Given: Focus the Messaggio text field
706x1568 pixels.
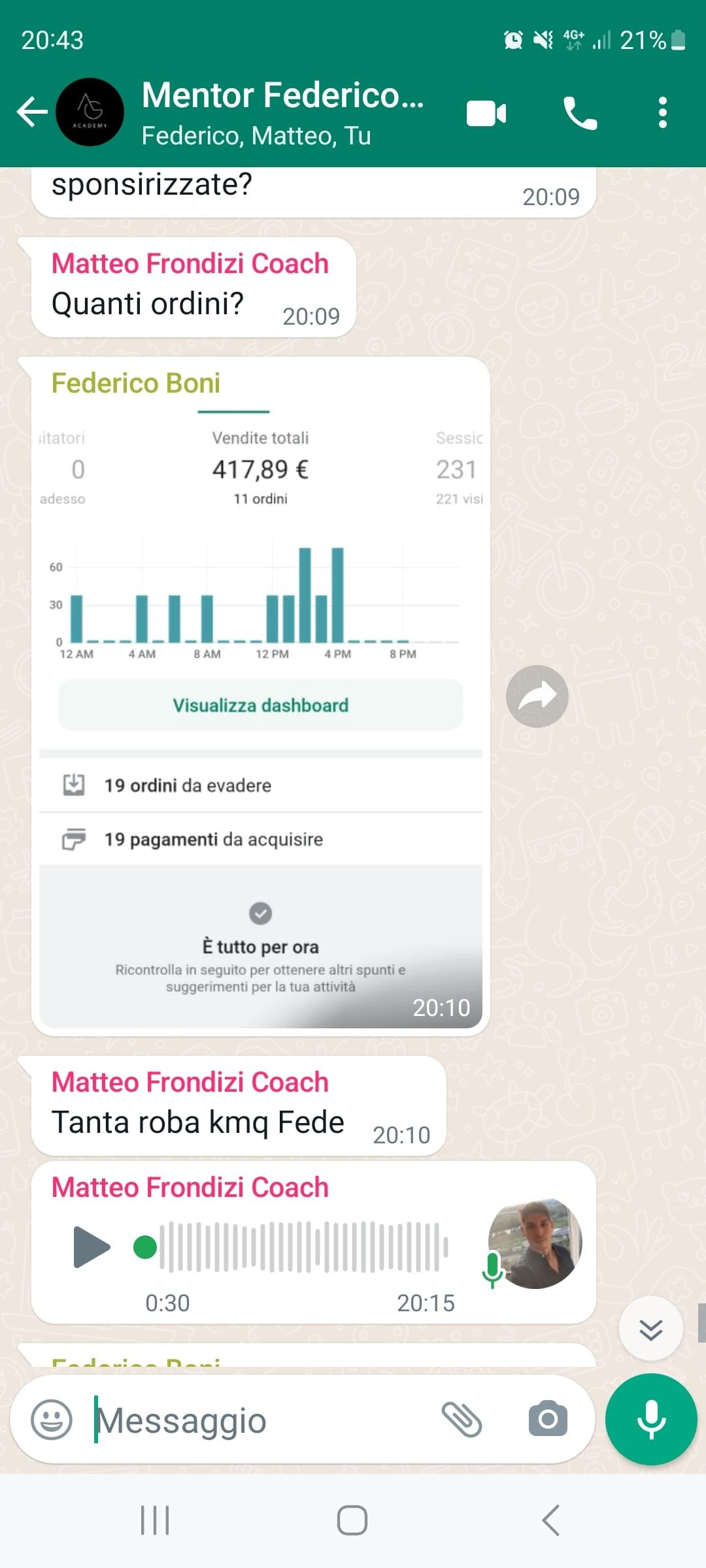Looking at the screenshot, I should click(x=261, y=1420).
